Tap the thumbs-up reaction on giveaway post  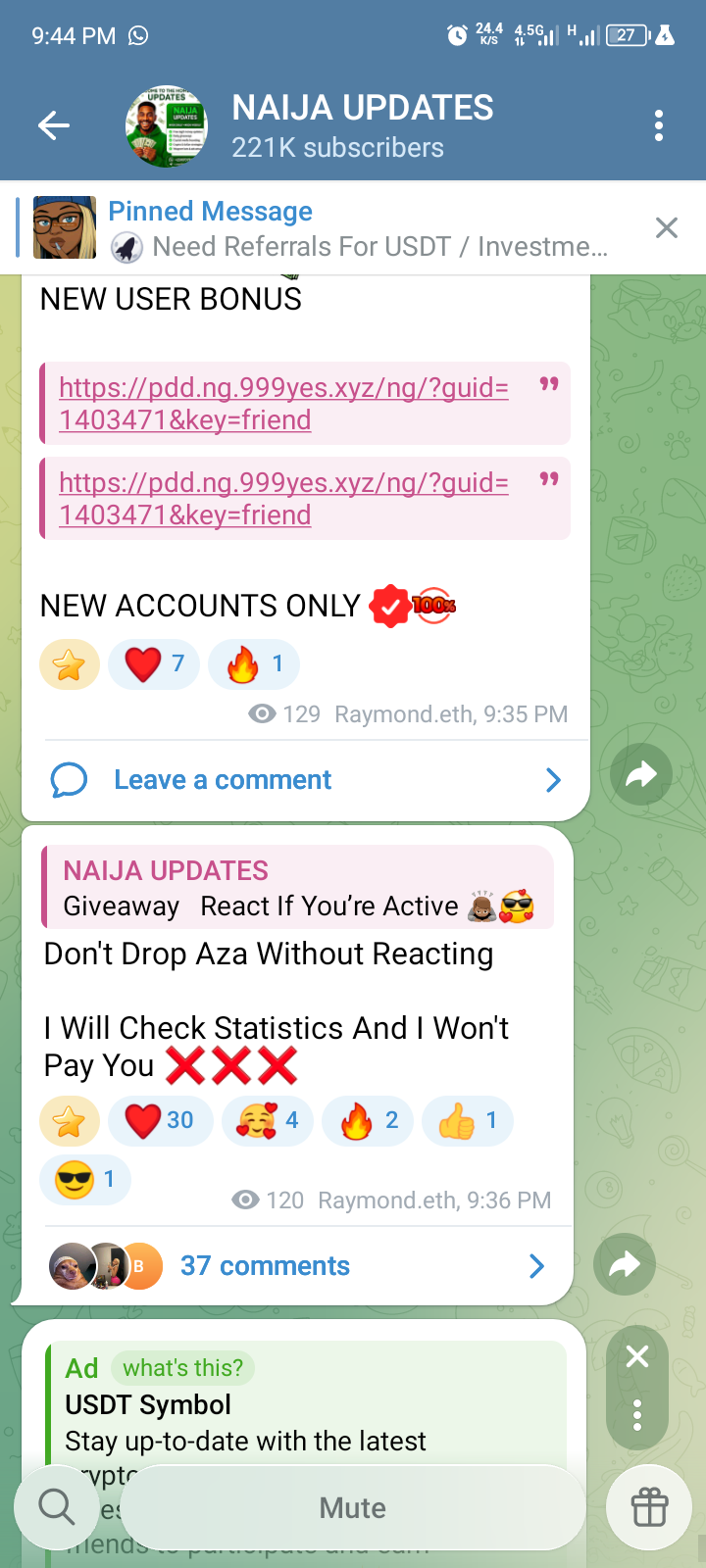[x=468, y=1120]
